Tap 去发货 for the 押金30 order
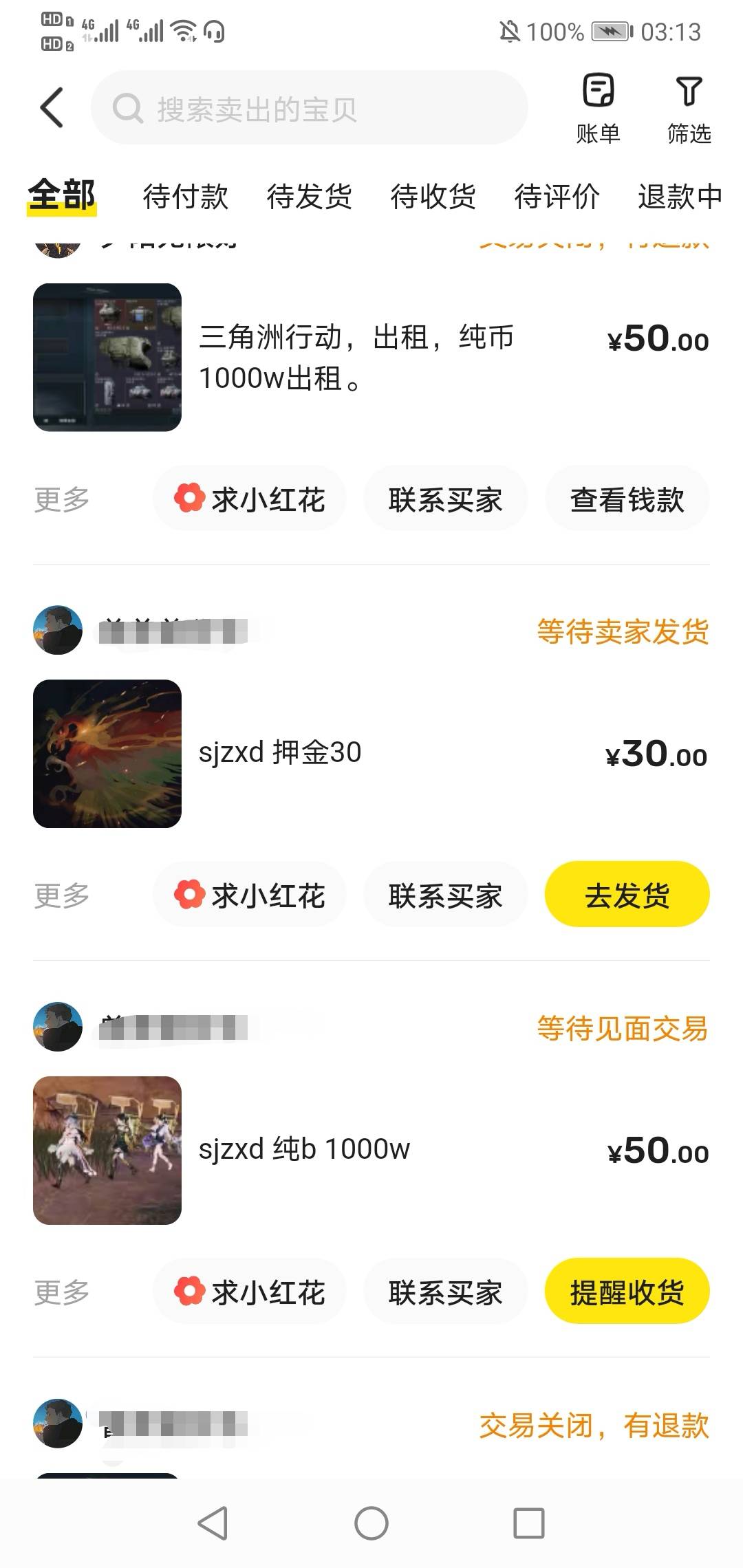This screenshot has width=743, height=1568. pyautogui.click(x=627, y=895)
